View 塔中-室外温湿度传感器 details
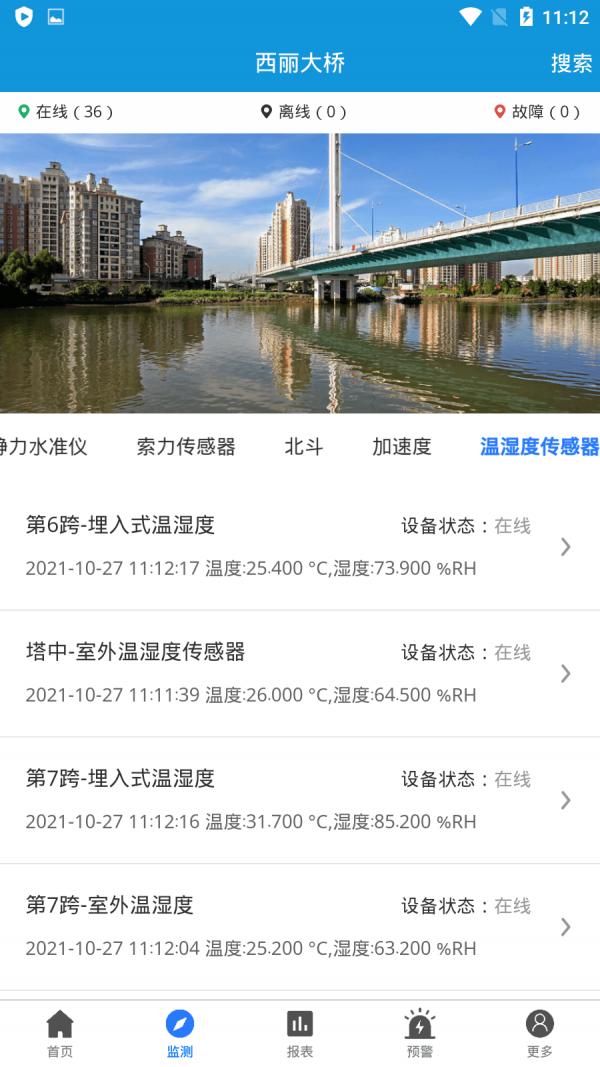 coord(300,673)
